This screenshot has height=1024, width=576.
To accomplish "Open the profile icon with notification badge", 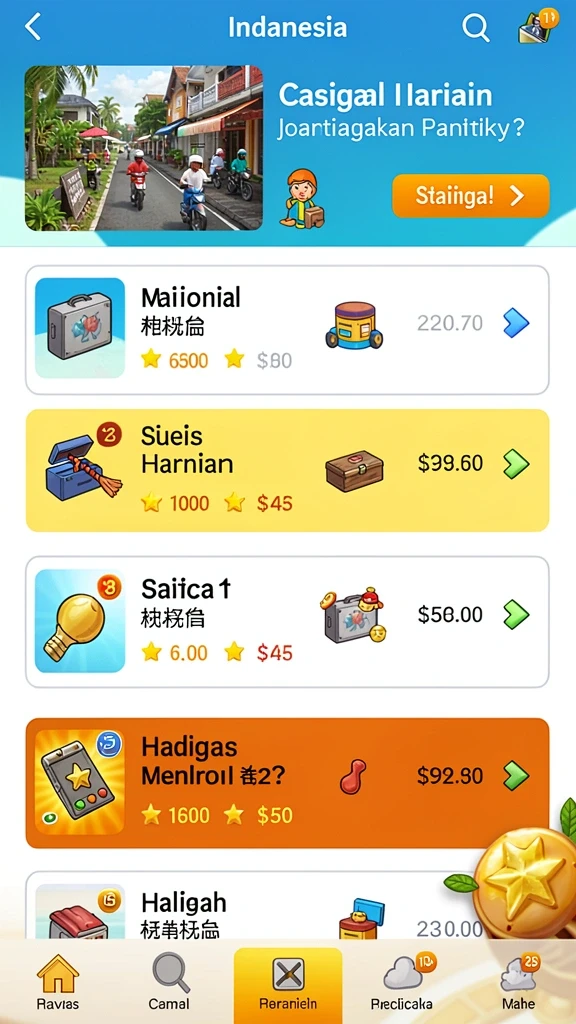I will point(538,26).
